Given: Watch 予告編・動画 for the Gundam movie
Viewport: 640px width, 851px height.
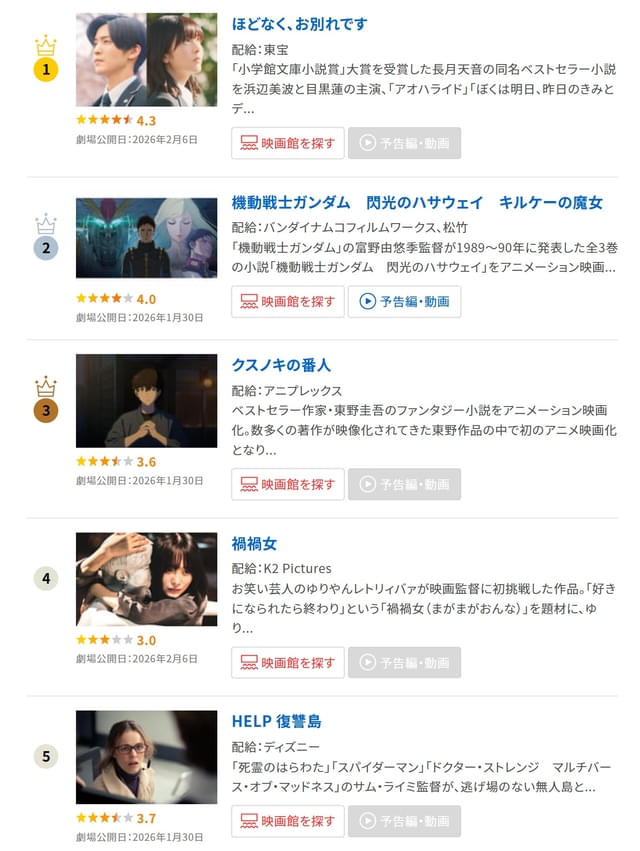Looking at the screenshot, I should pos(404,301).
